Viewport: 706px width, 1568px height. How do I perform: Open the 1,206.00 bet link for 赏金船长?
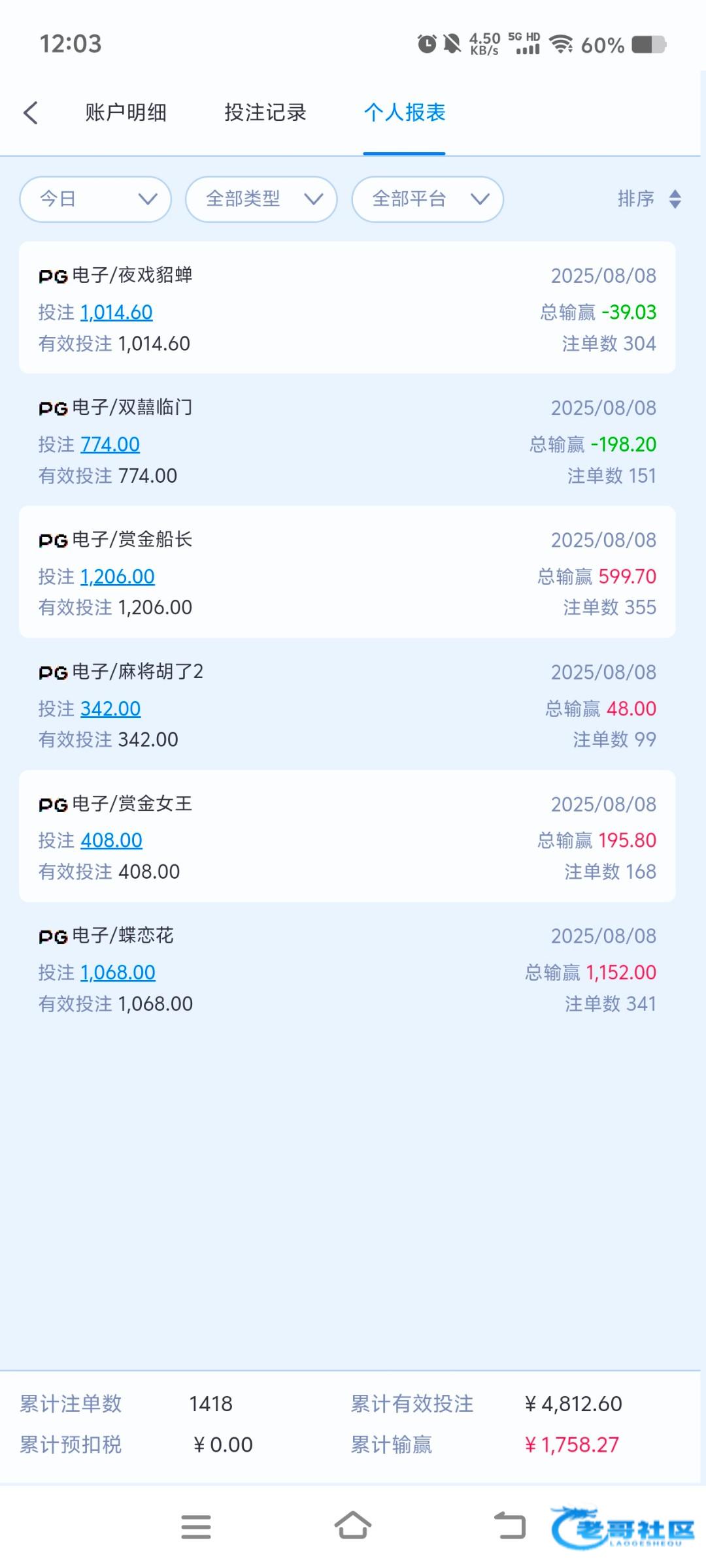point(118,576)
